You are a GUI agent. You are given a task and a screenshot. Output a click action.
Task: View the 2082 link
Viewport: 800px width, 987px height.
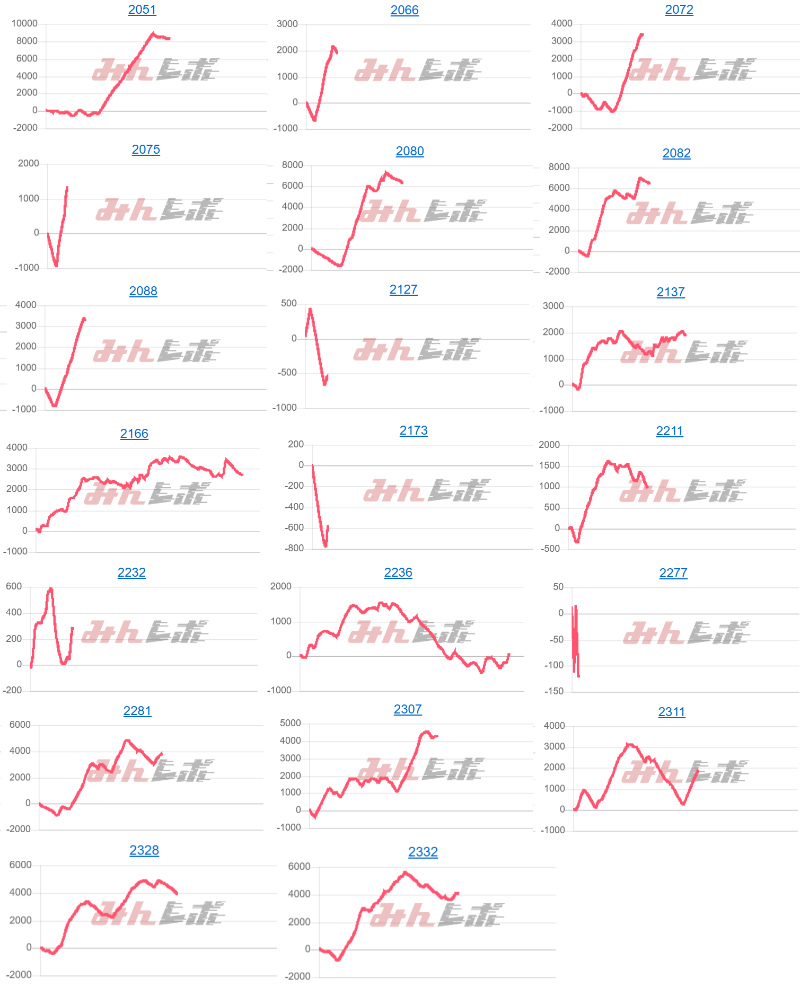click(676, 153)
